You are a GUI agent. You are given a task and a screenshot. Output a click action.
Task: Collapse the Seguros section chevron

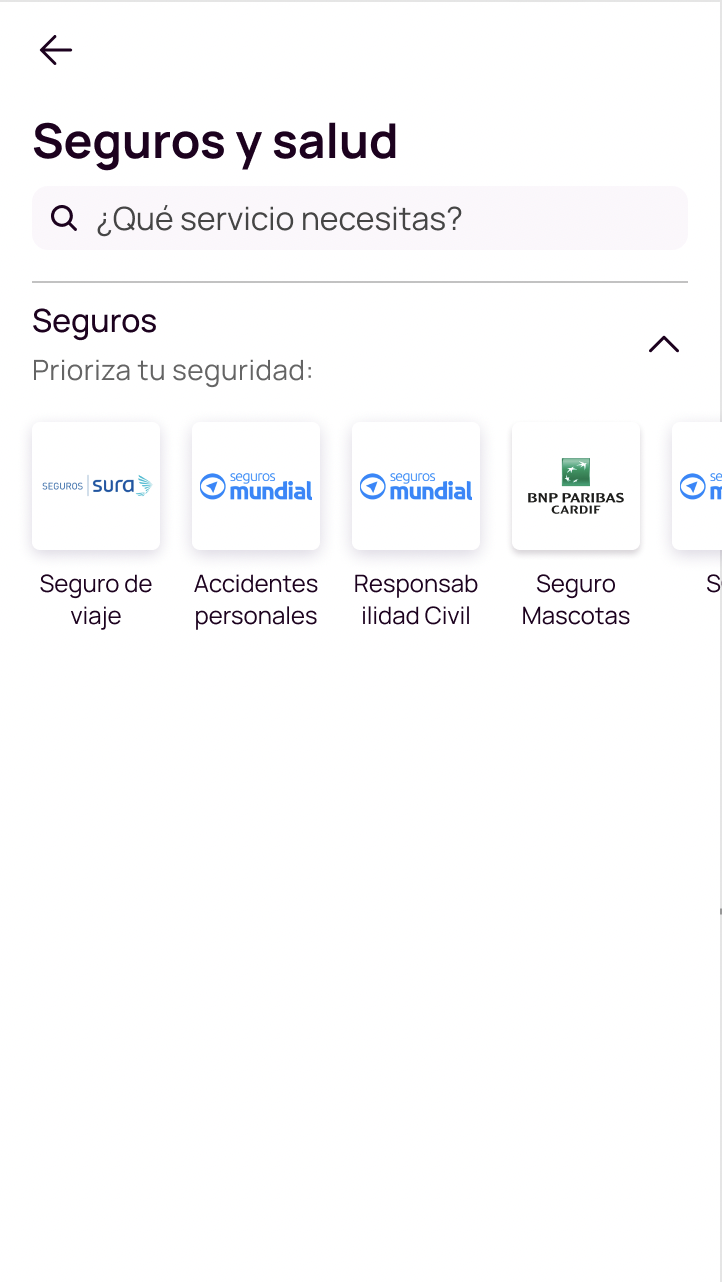pyautogui.click(x=664, y=344)
